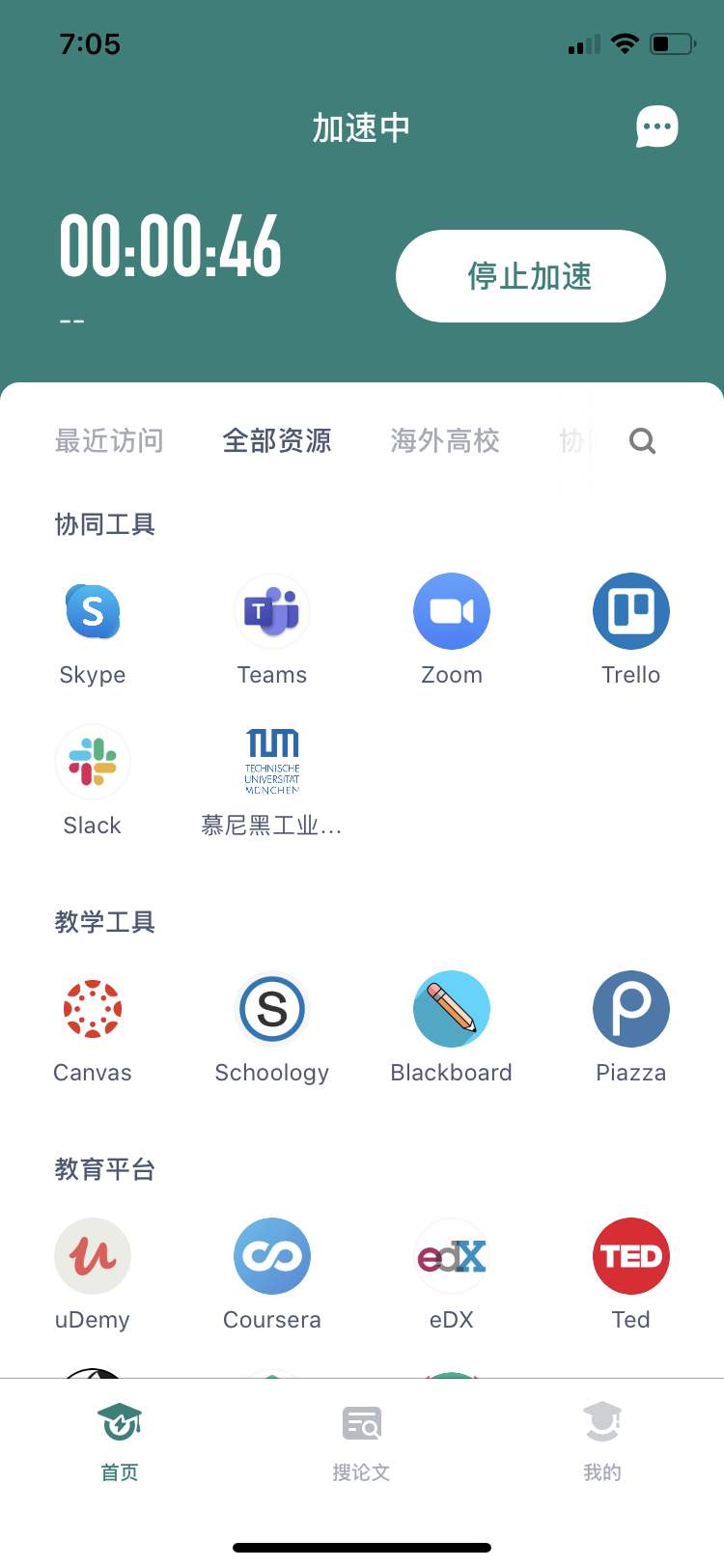Switch to the 我的 tab
The width and height of the screenshot is (724, 1568).
click(x=602, y=1442)
